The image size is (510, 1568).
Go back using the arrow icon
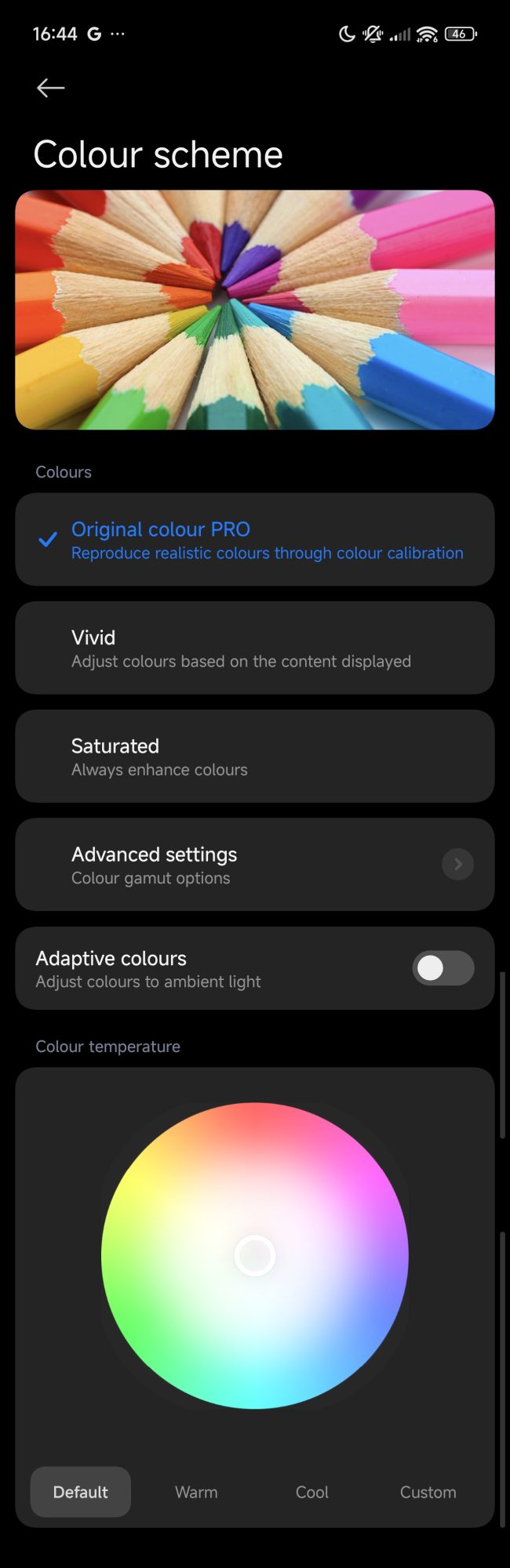point(51,88)
